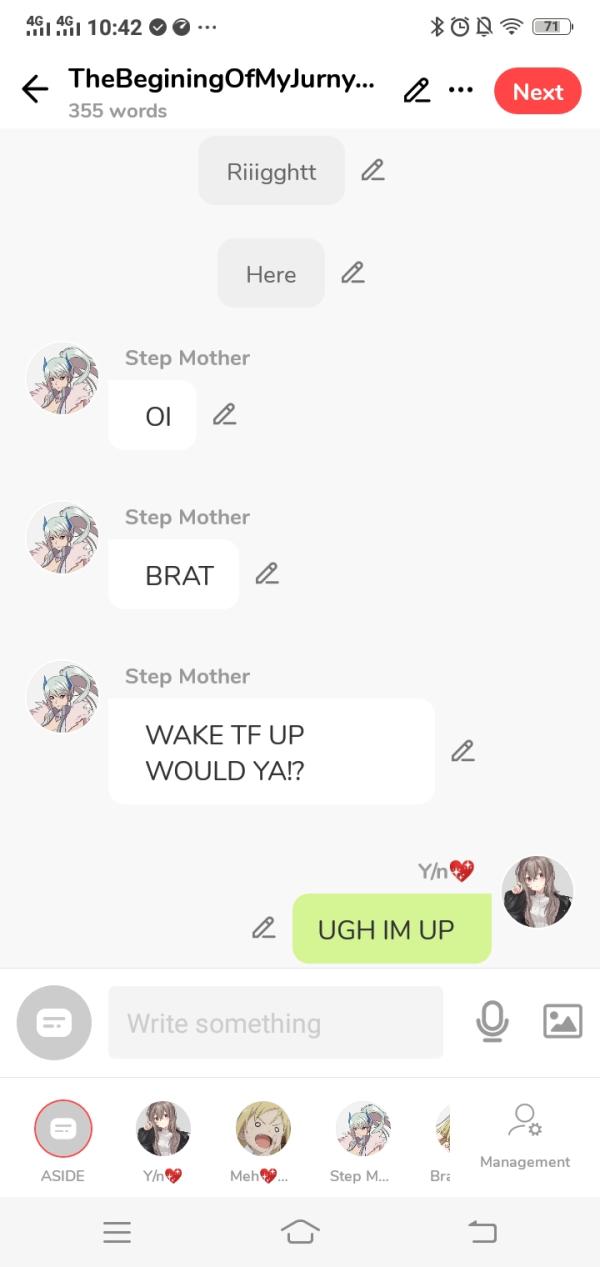Choose Meh as the speaking character
The width and height of the screenshot is (600, 1267).
[x=263, y=1130]
